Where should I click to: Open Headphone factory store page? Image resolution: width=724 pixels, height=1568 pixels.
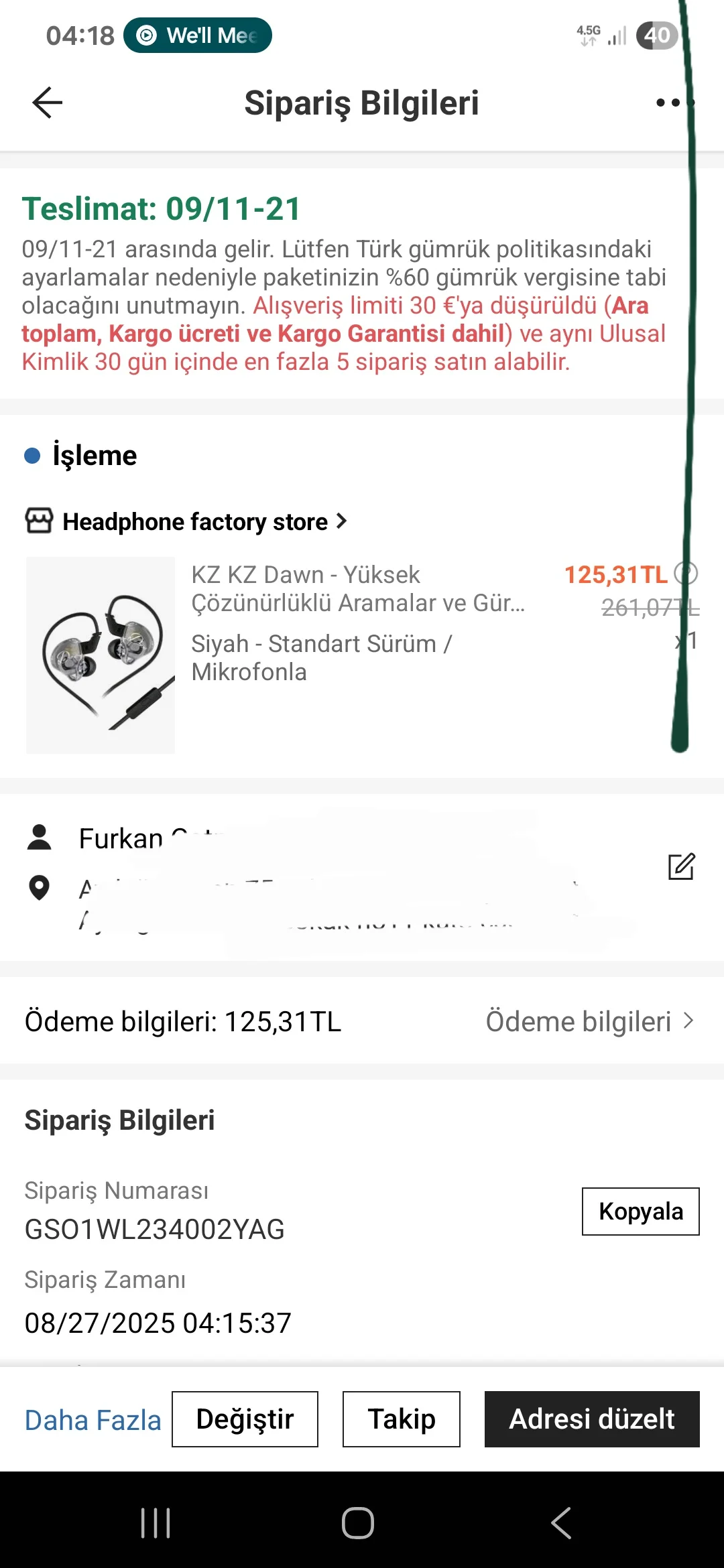coord(194,521)
